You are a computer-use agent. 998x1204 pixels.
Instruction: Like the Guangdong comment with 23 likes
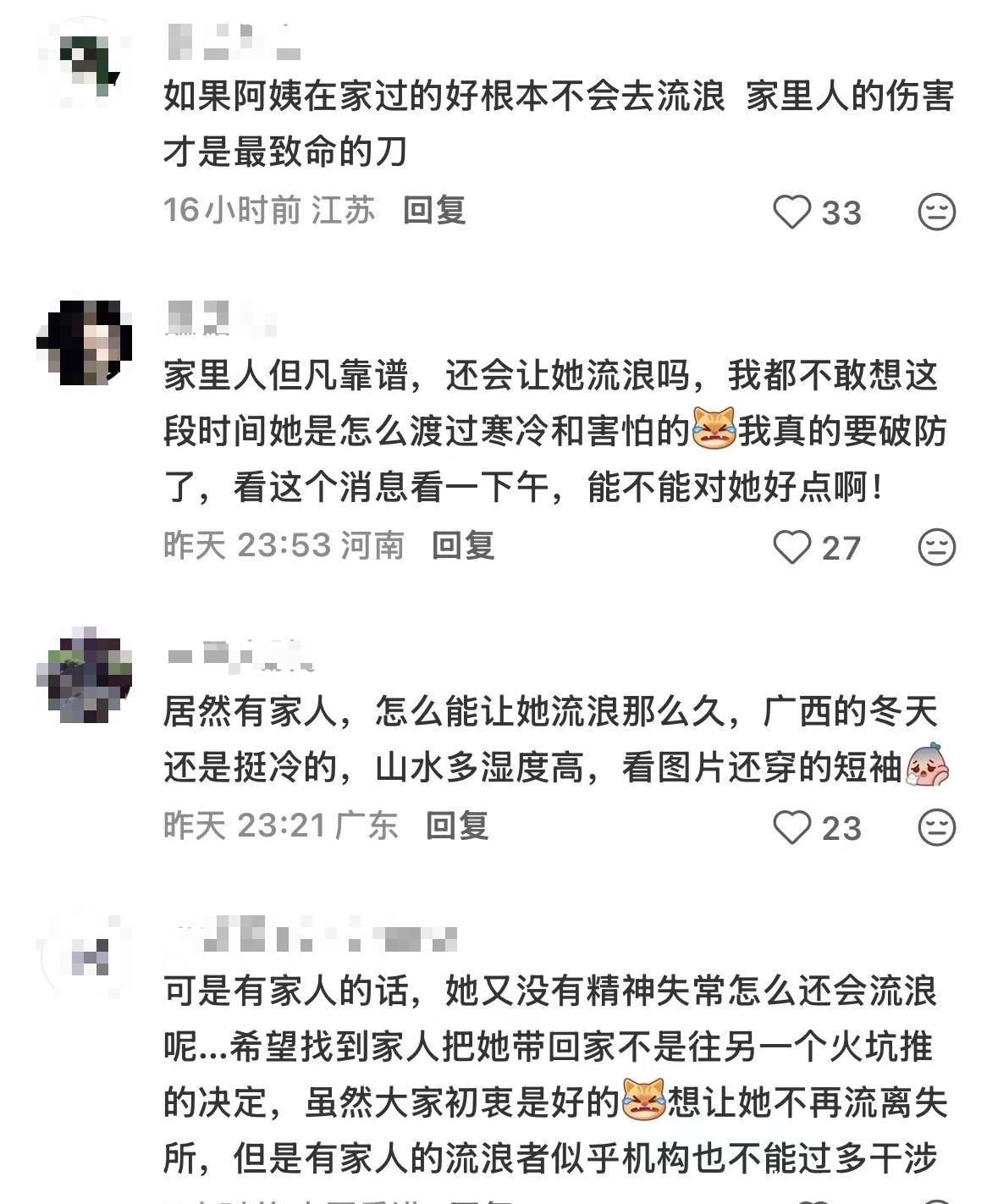(x=793, y=827)
